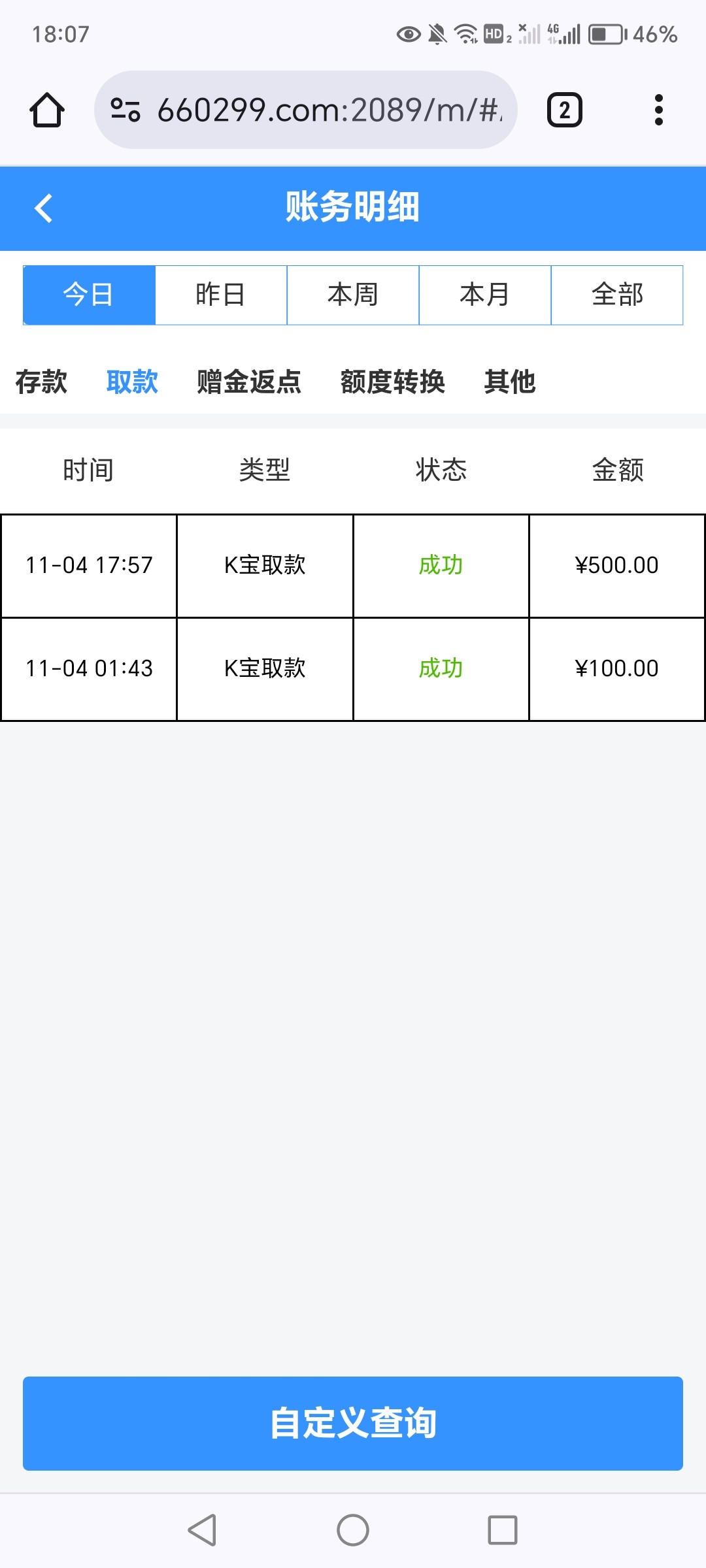Open the browser tab switcher

point(564,110)
